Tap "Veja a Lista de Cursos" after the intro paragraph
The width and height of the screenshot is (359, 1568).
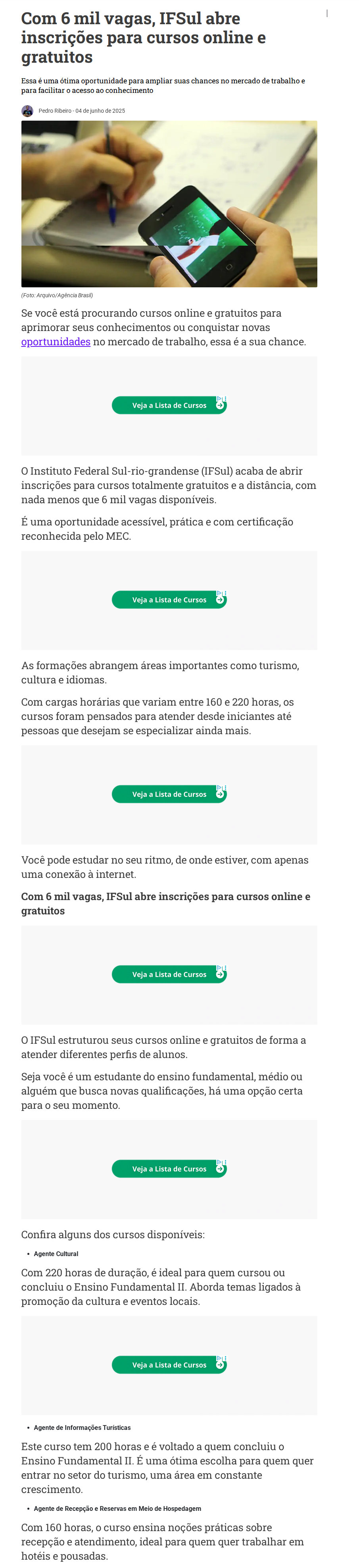[169, 405]
